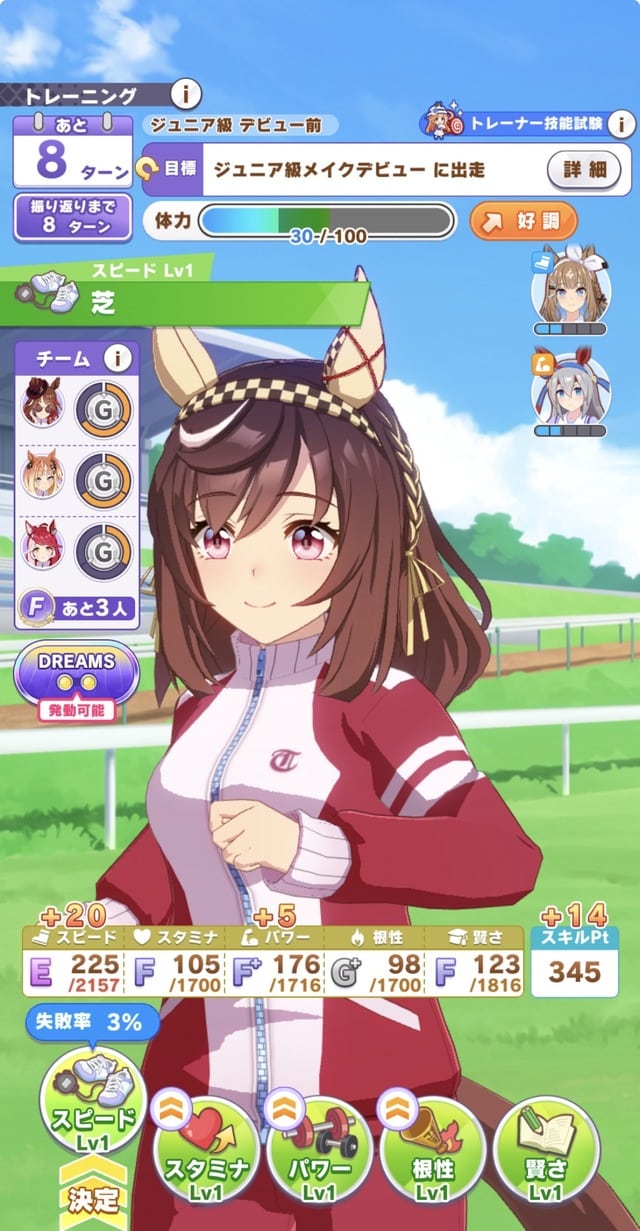Confirm スピード training with 決定
The height and width of the screenshot is (1231, 640).
click(x=93, y=1196)
